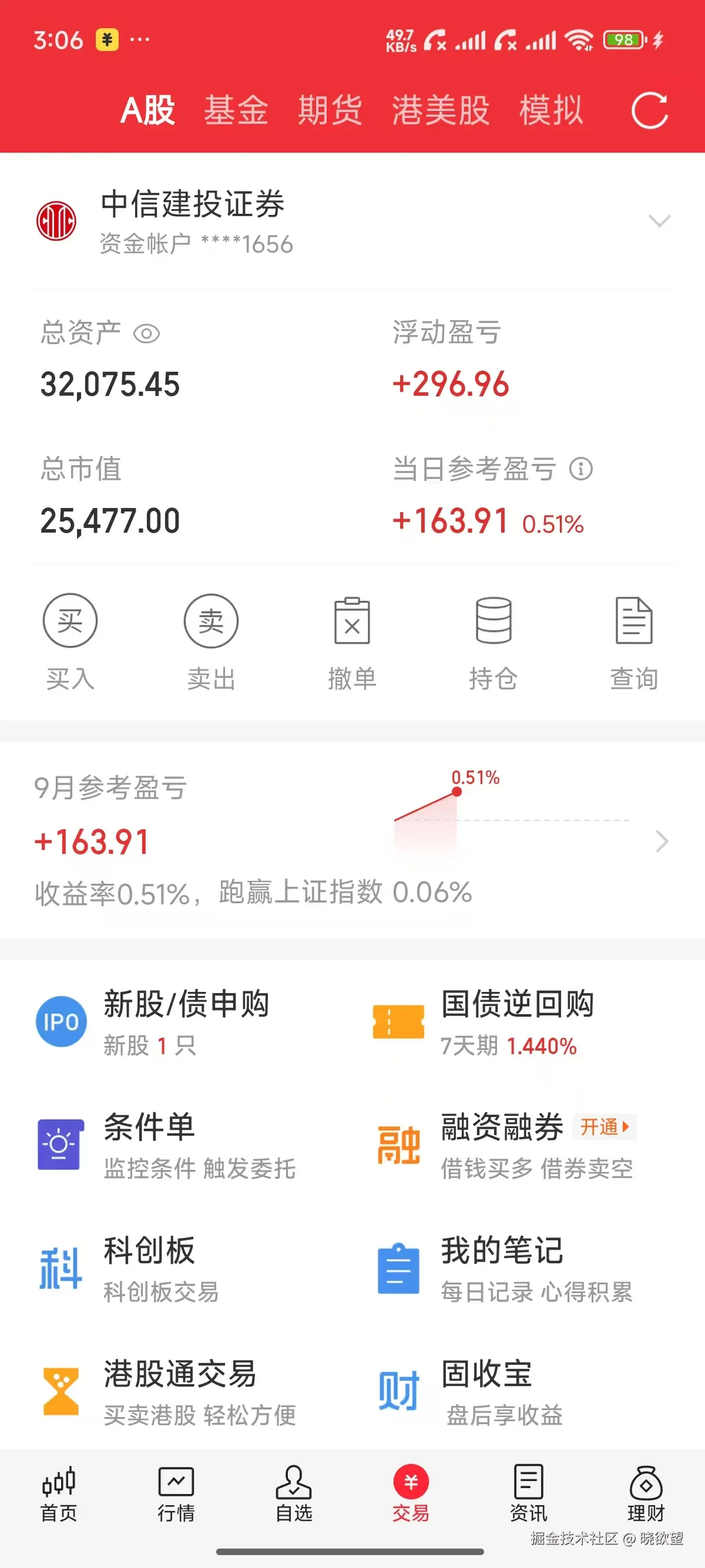The height and width of the screenshot is (1568, 705).
Task: Switch to the 基金 tab
Action: pyautogui.click(x=236, y=110)
